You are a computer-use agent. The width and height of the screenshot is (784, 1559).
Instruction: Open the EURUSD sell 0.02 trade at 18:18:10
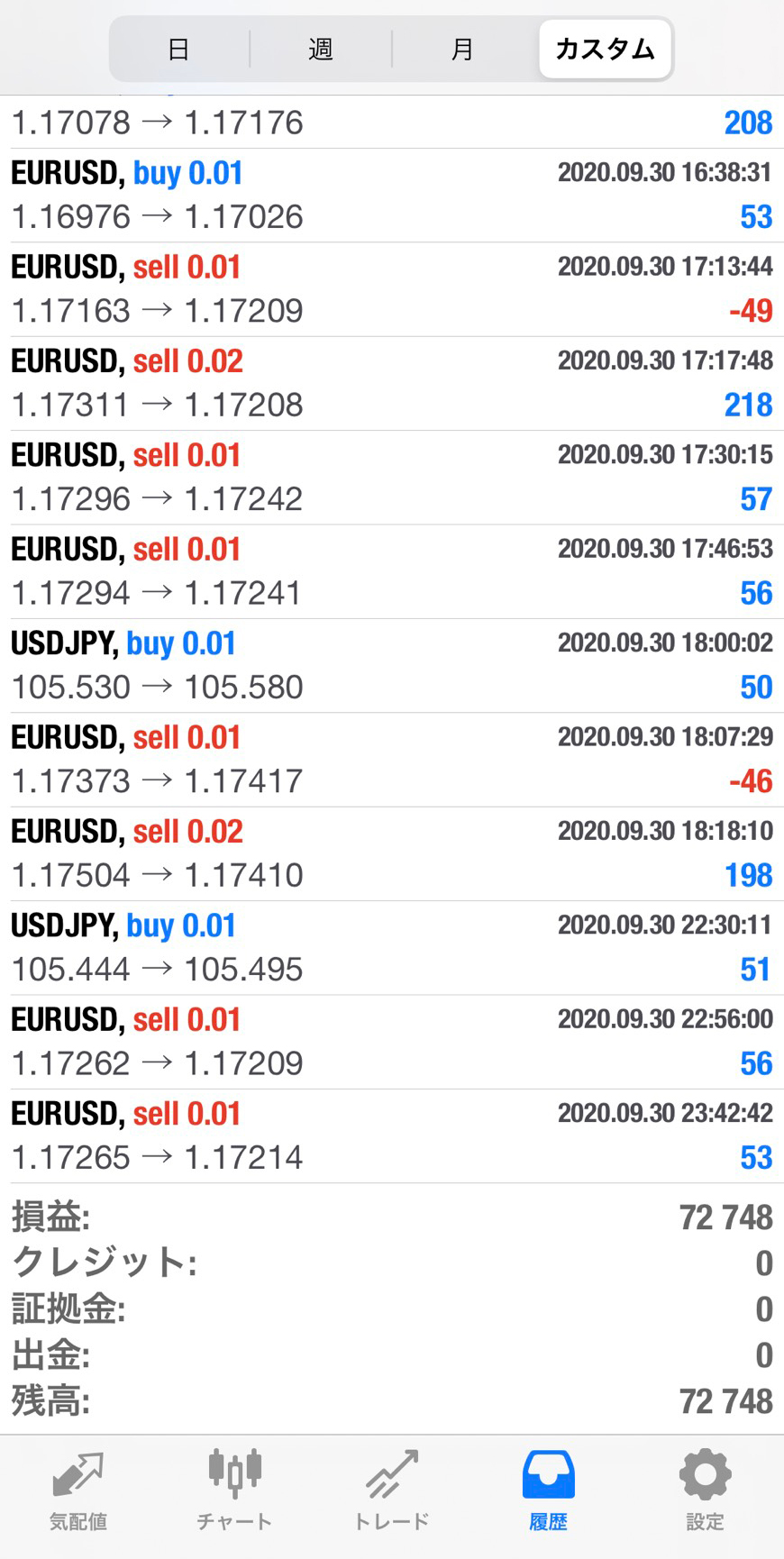click(391, 853)
